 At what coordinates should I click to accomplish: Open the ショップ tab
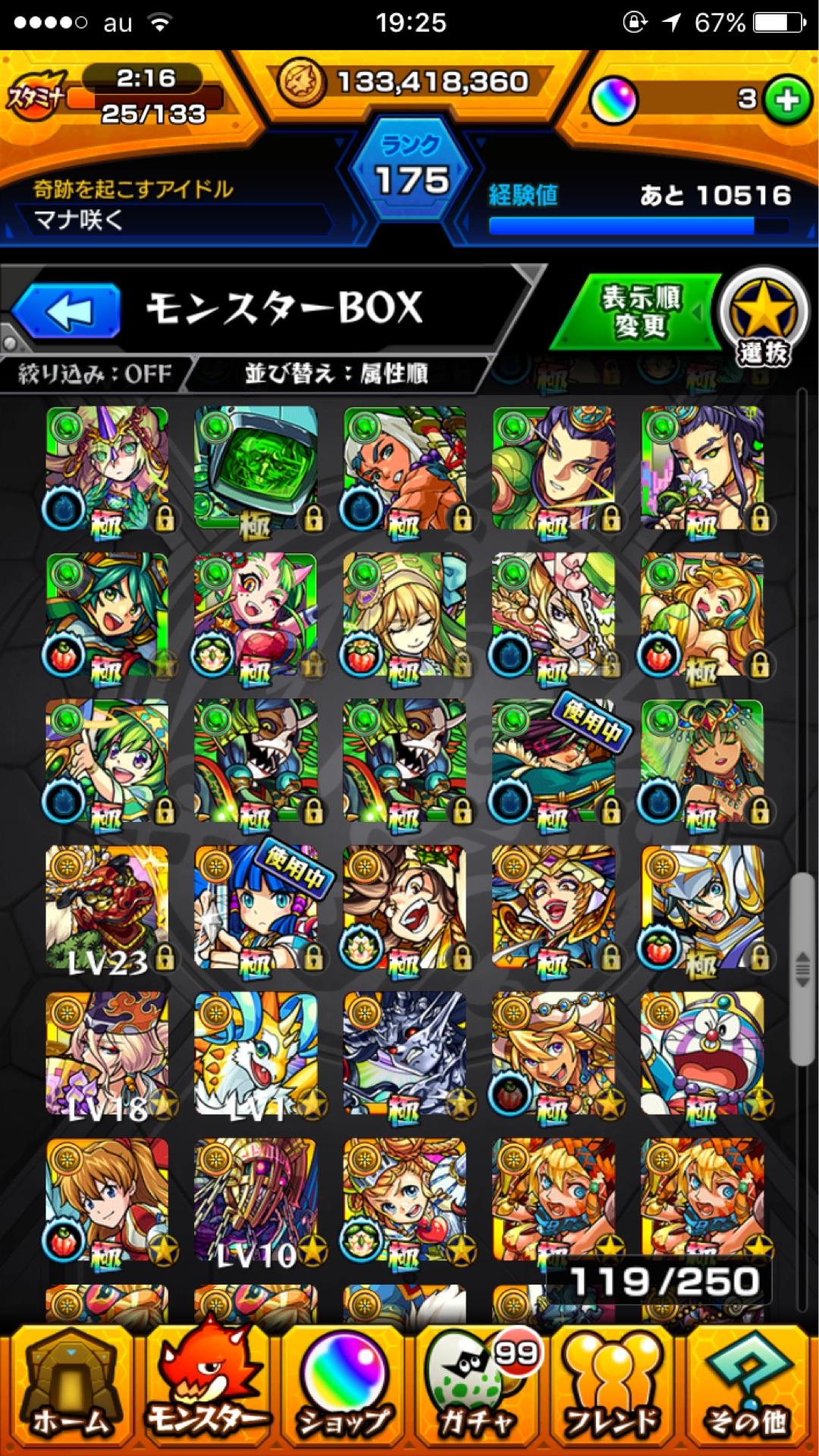tap(343, 1392)
